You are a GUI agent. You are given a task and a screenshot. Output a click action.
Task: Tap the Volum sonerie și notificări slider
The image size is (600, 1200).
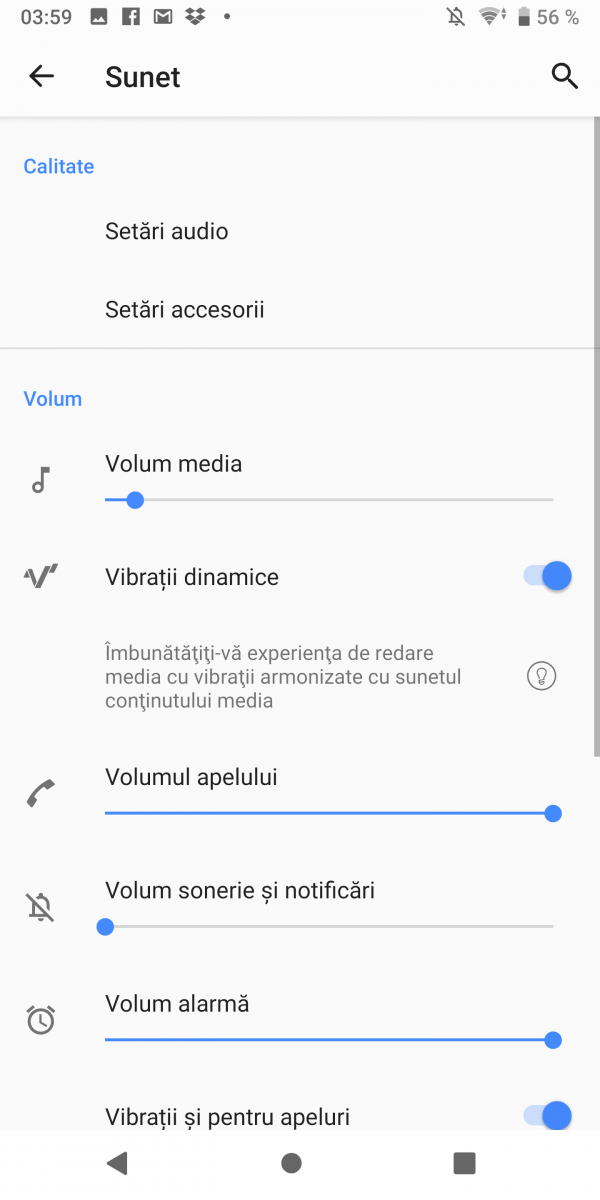coord(329,926)
